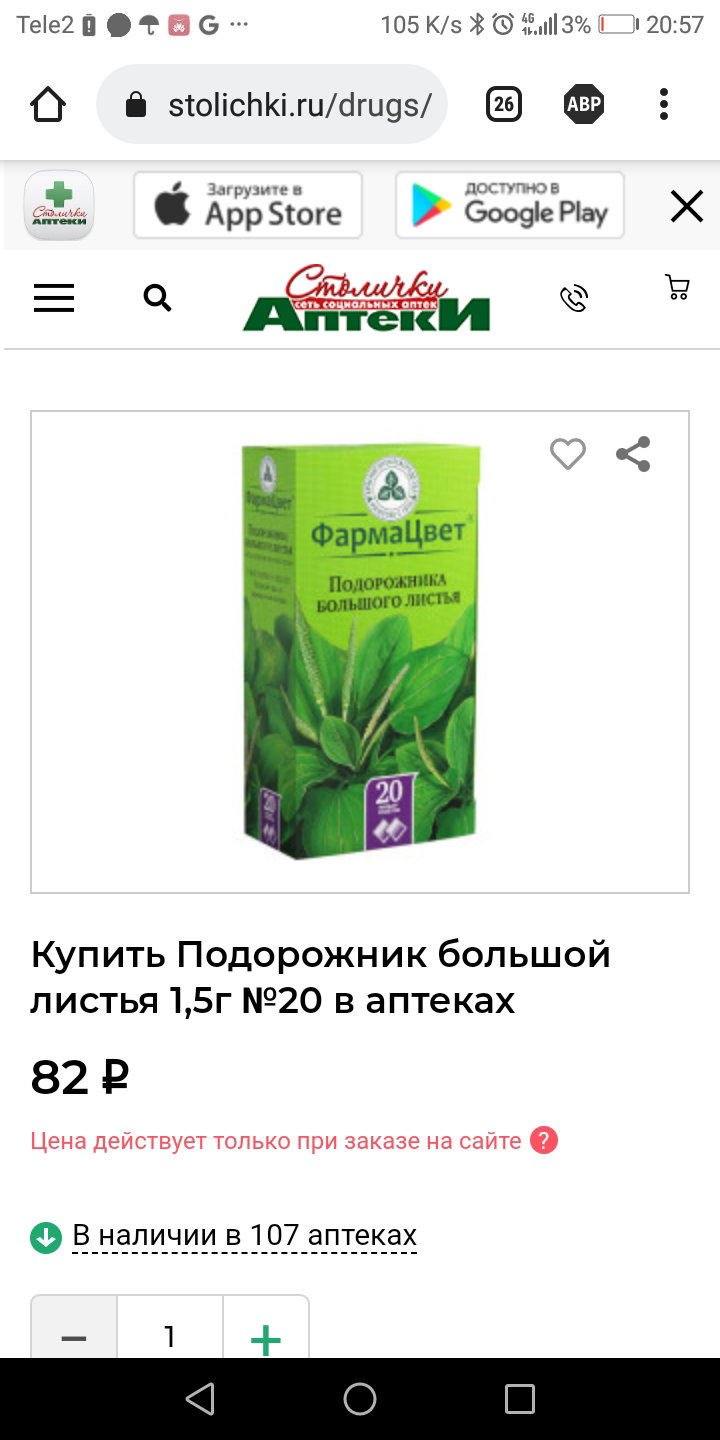Screen dimensions: 720x1440
Task: Open the browser tab switcher showing 26
Action: coord(504,104)
